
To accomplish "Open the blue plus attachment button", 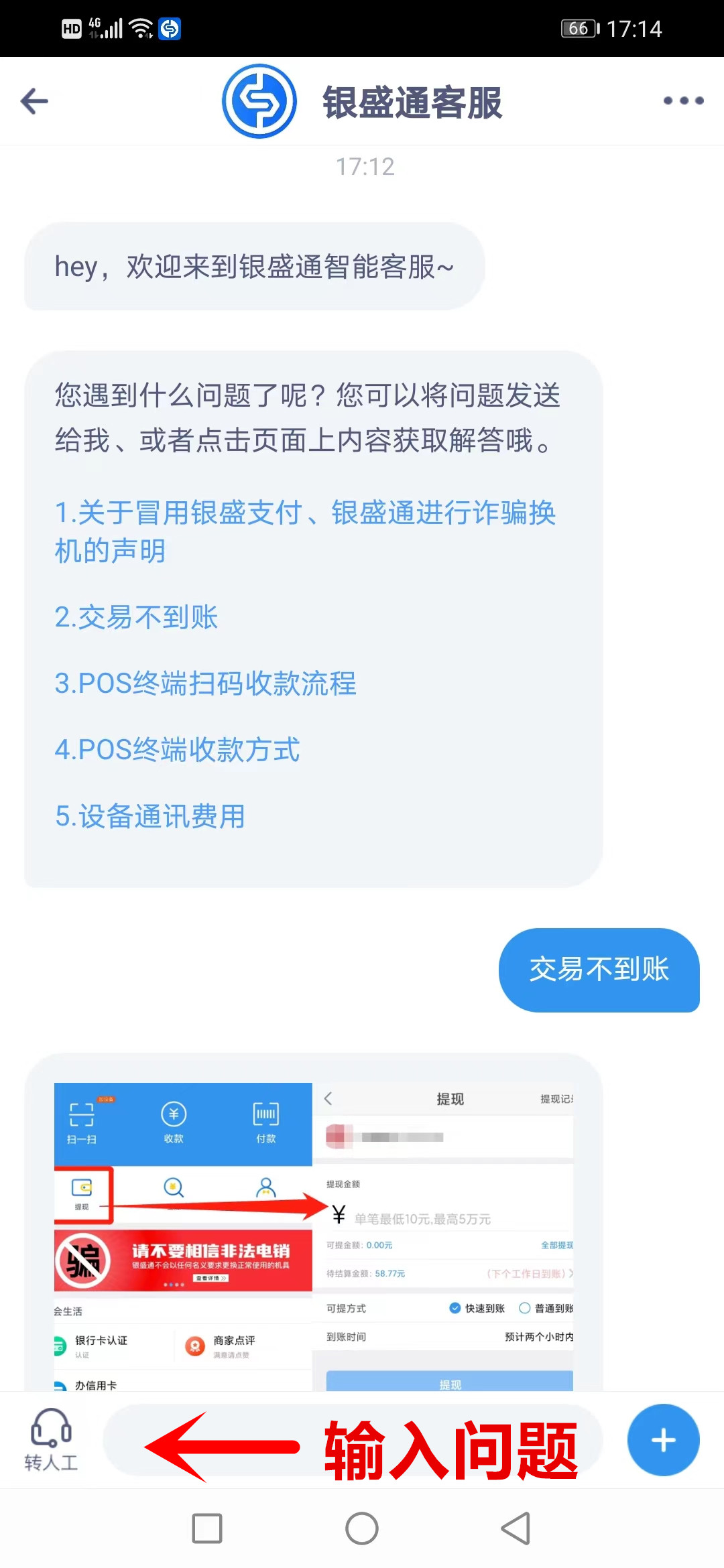I will coord(663,1440).
